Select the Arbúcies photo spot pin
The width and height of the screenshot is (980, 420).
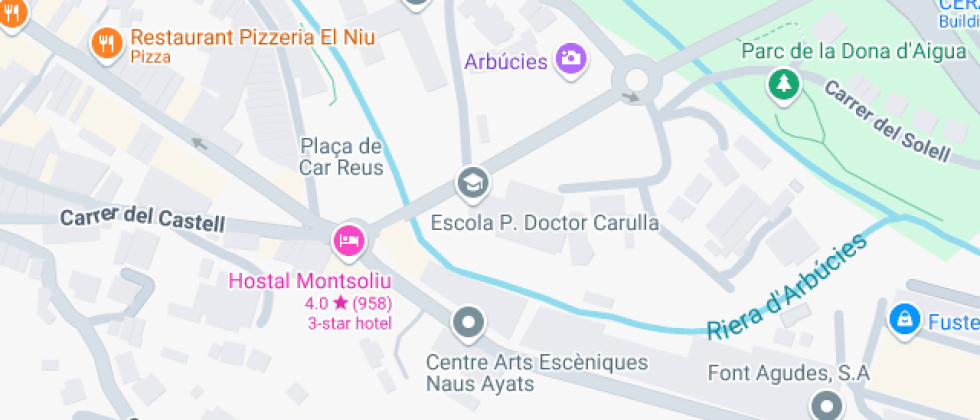571,58
